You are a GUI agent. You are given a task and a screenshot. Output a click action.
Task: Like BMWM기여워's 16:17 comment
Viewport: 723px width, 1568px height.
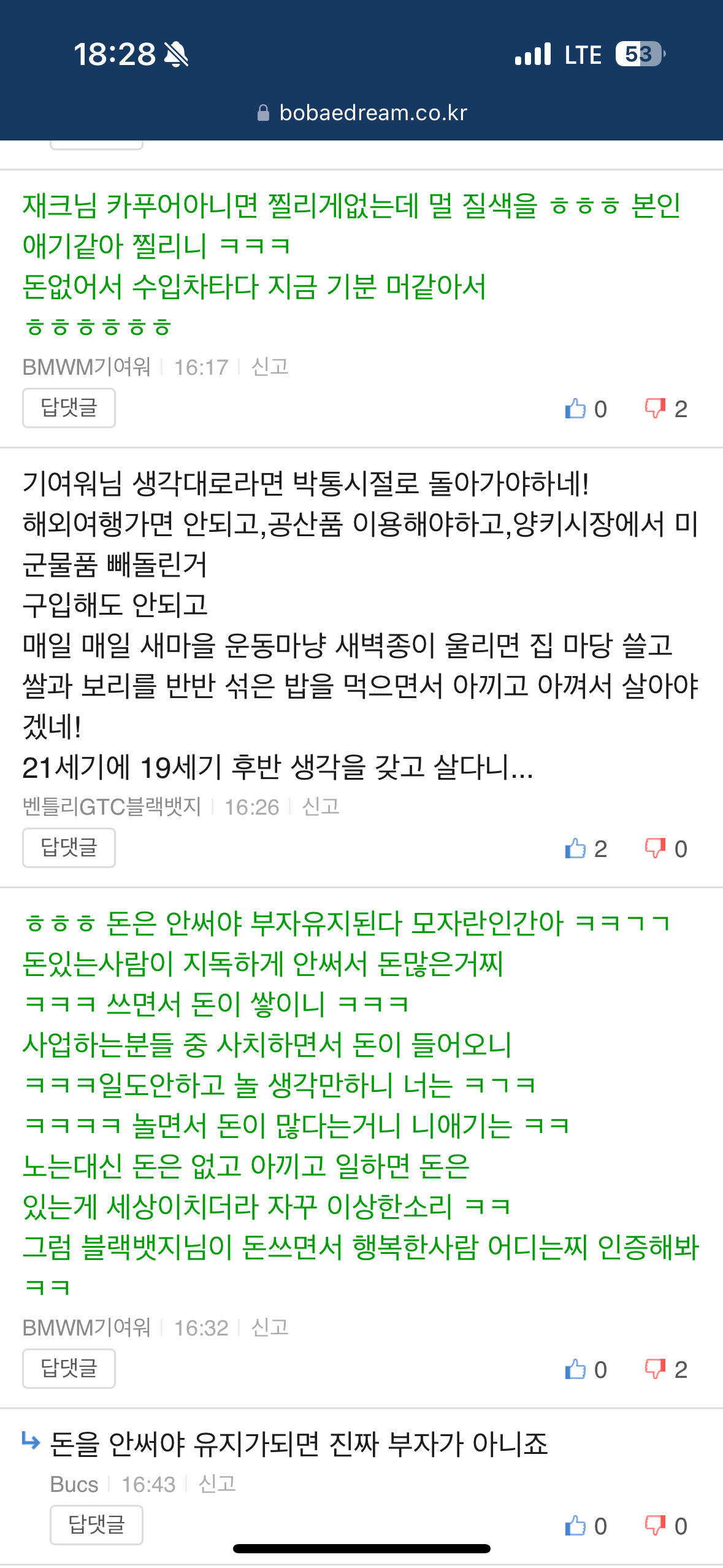click(575, 409)
